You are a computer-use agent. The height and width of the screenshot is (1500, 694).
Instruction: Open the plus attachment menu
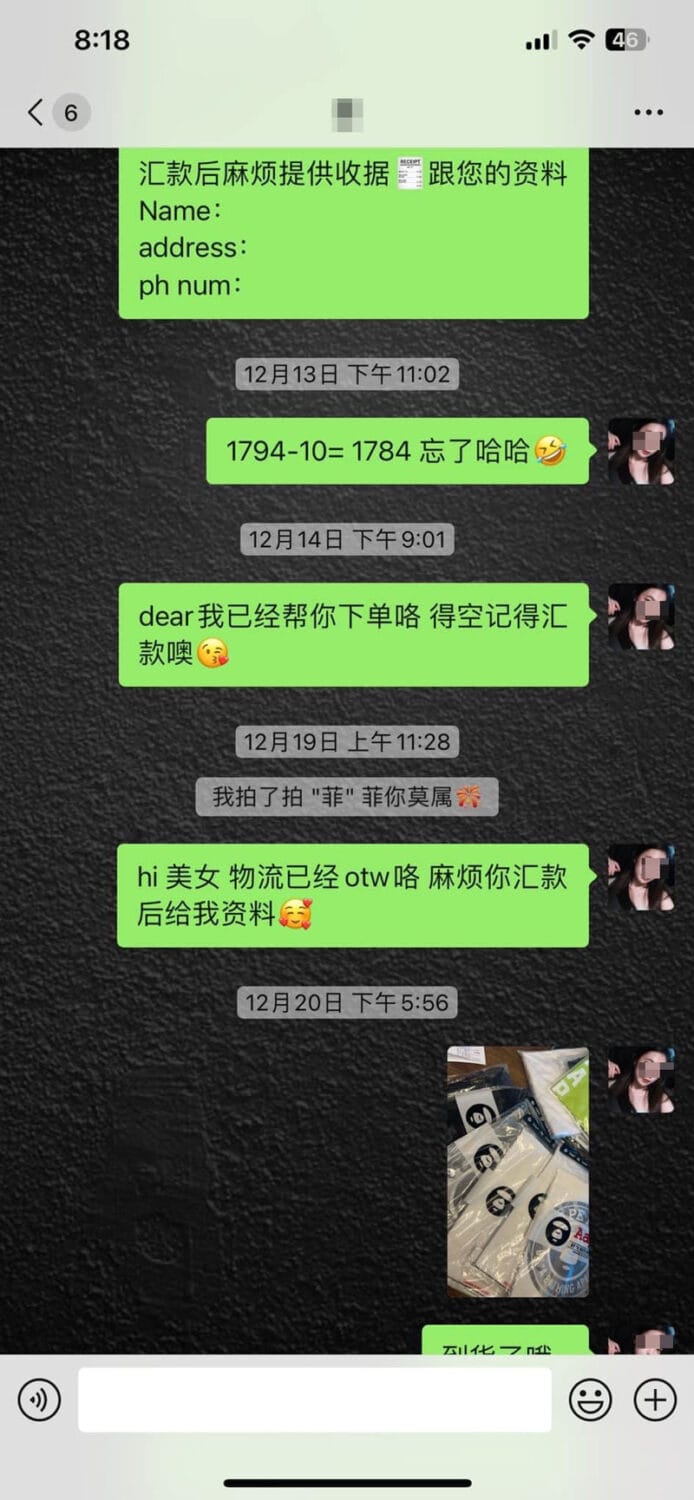(656, 1400)
